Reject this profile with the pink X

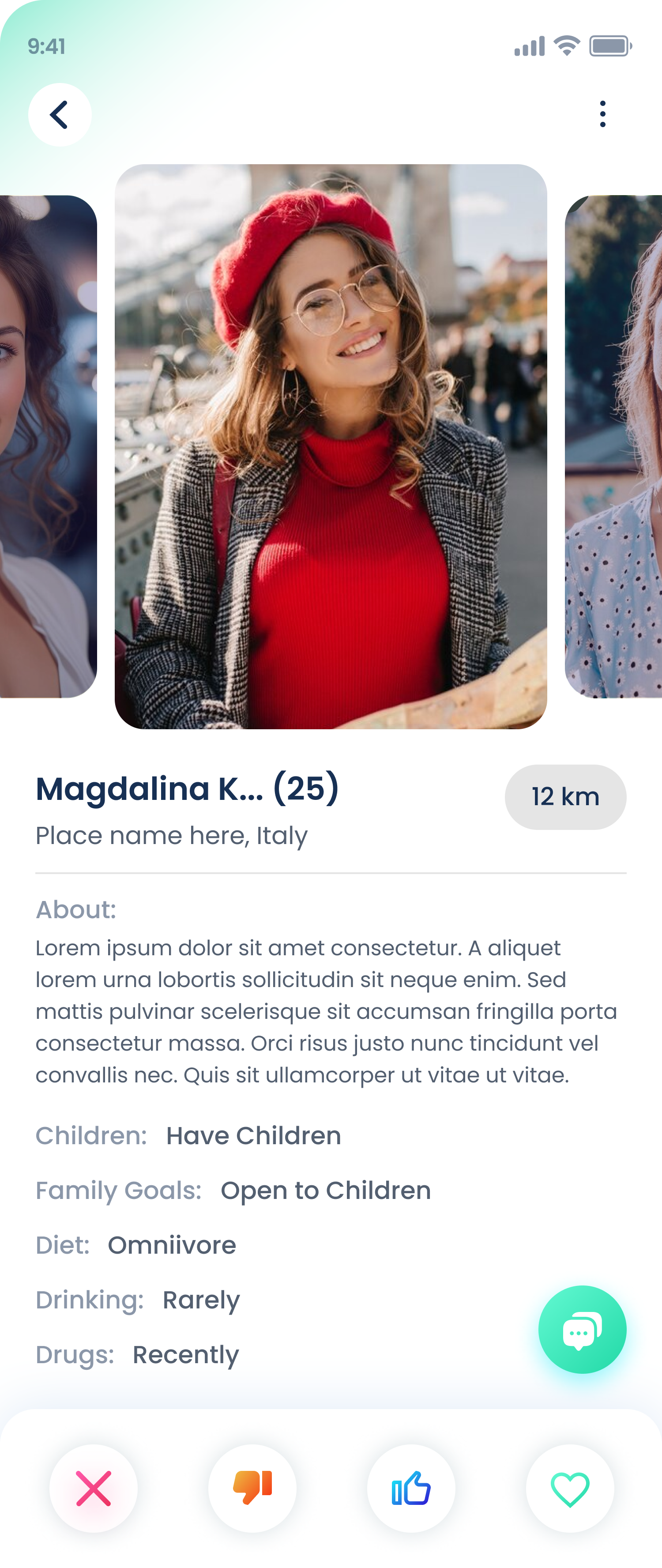tap(94, 1488)
